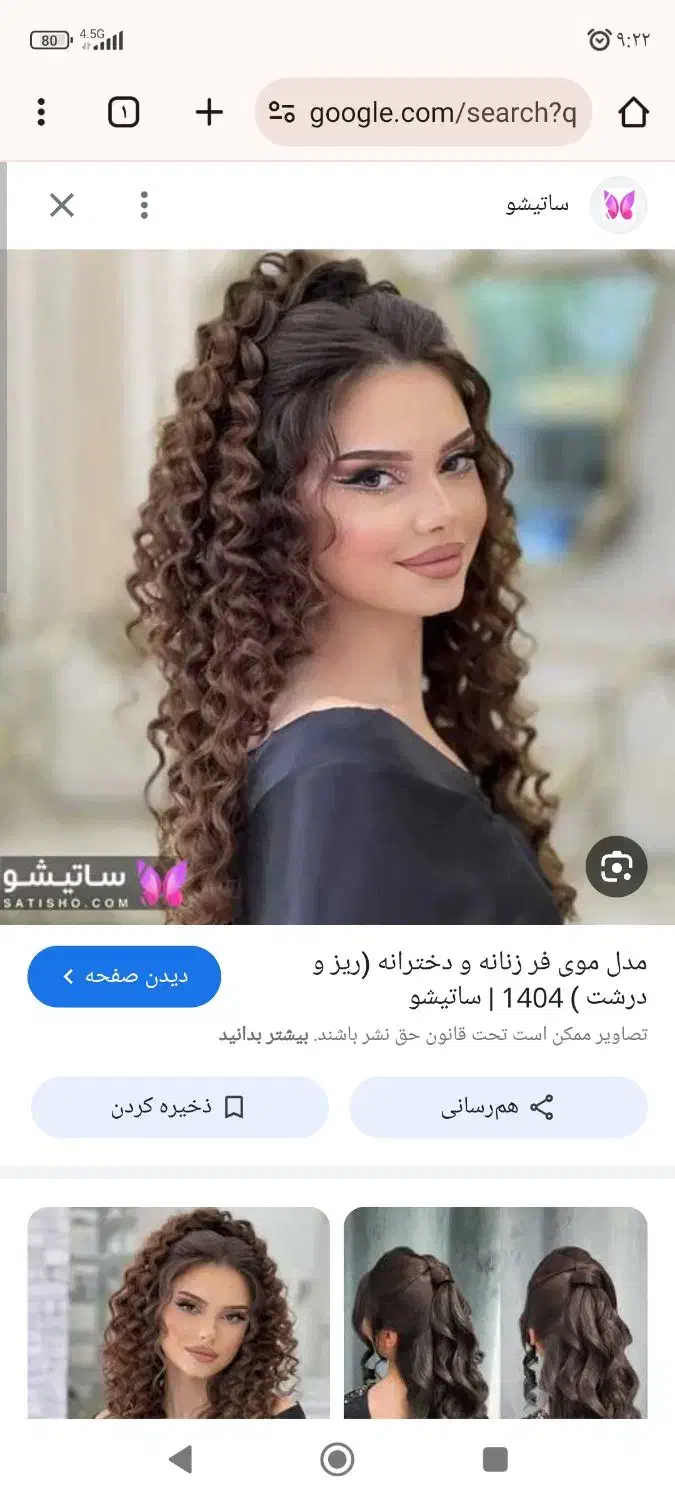Open the system recent apps view
Screen dimensions: 675x1500
[x=494, y=1459]
